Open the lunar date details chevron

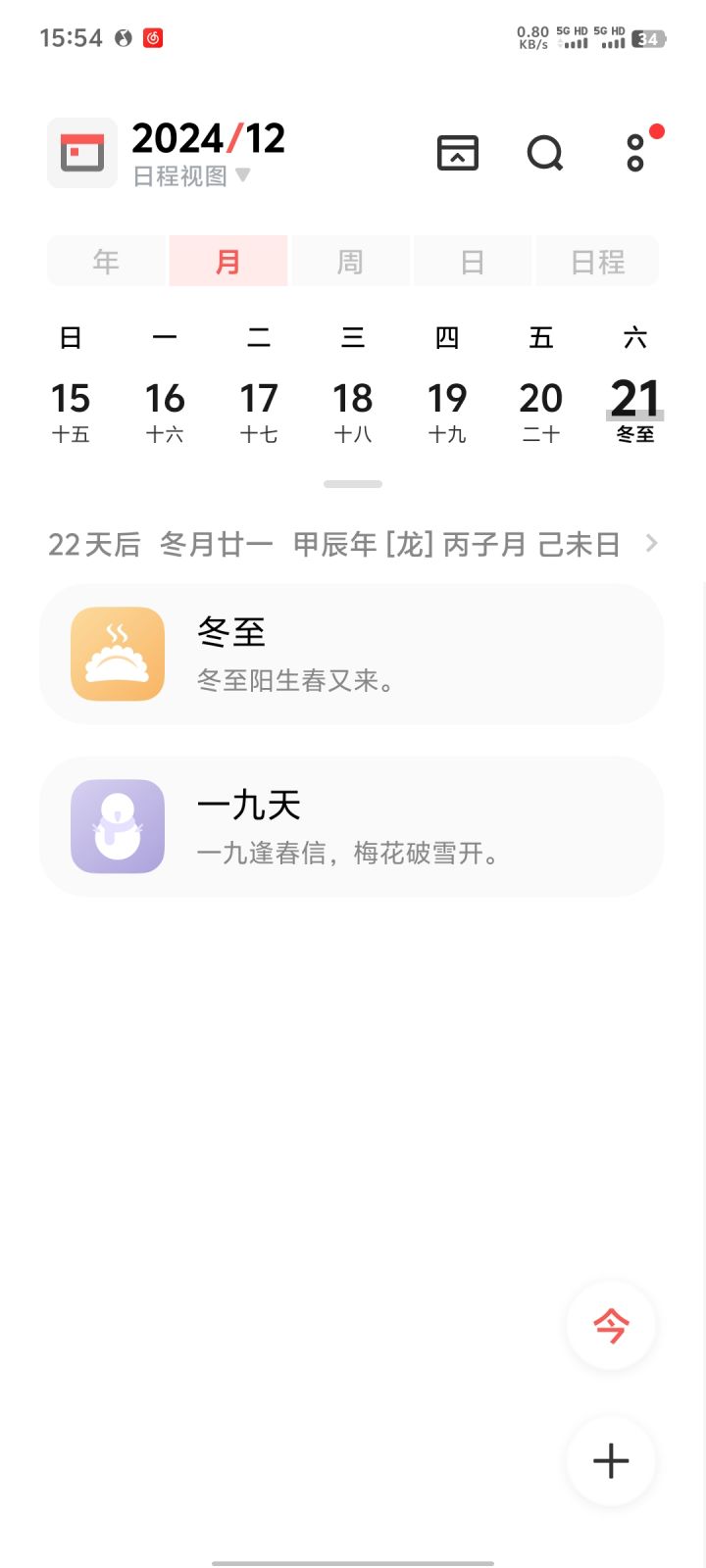click(x=651, y=543)
